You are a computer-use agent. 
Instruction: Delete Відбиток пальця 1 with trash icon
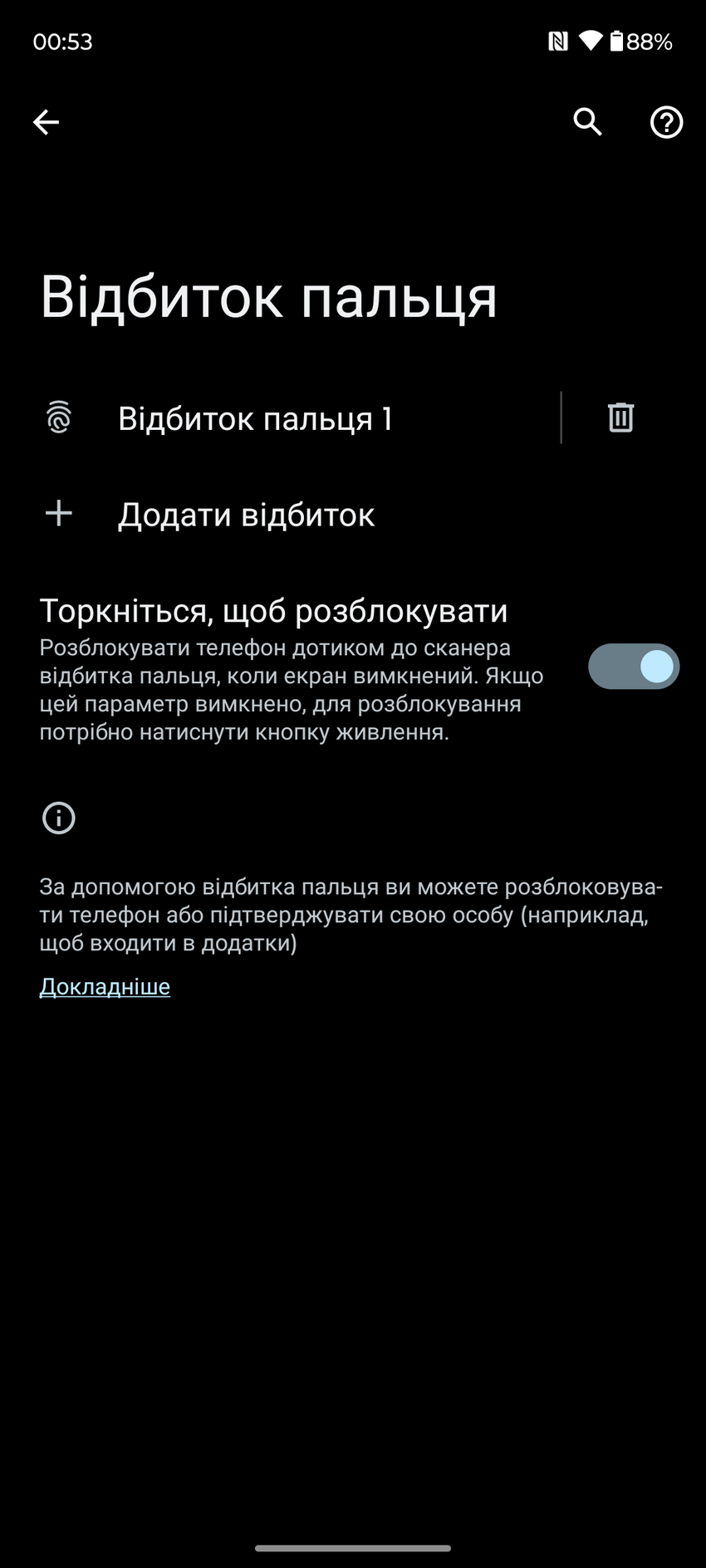coord(620,418)
